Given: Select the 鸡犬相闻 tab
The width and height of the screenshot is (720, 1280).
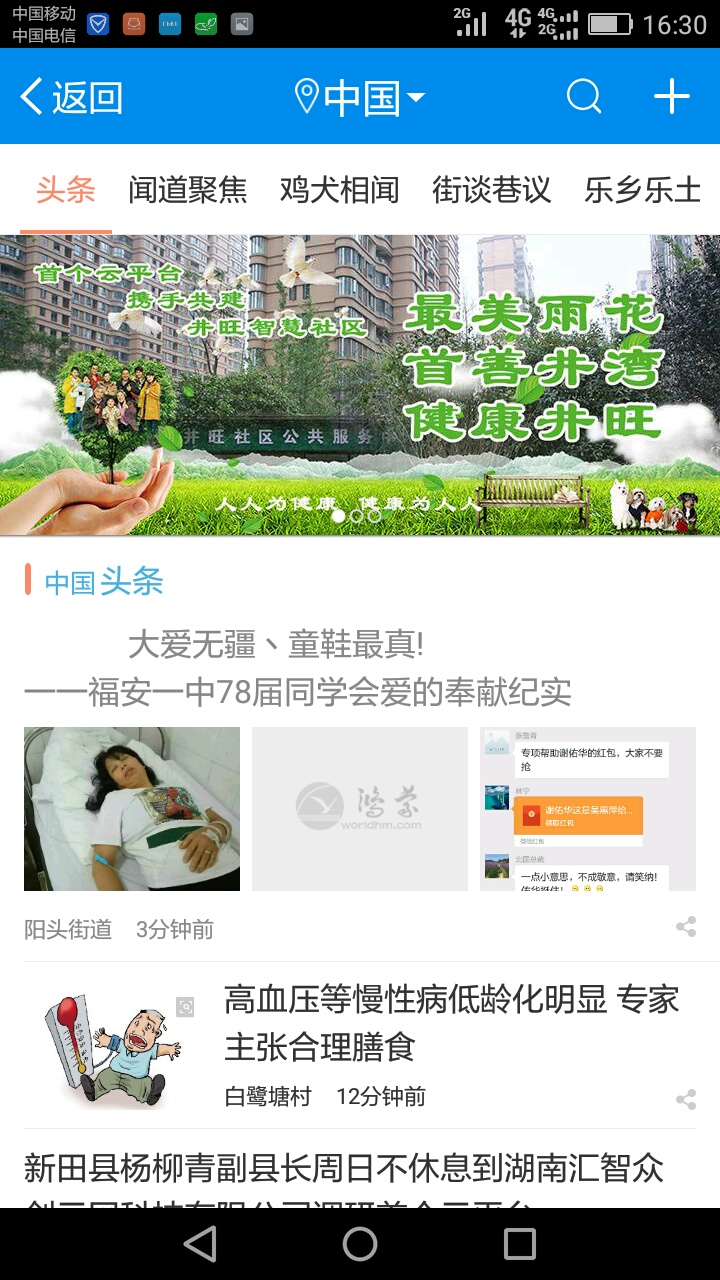Looking at the screenshot, I should tap(339, 189).
